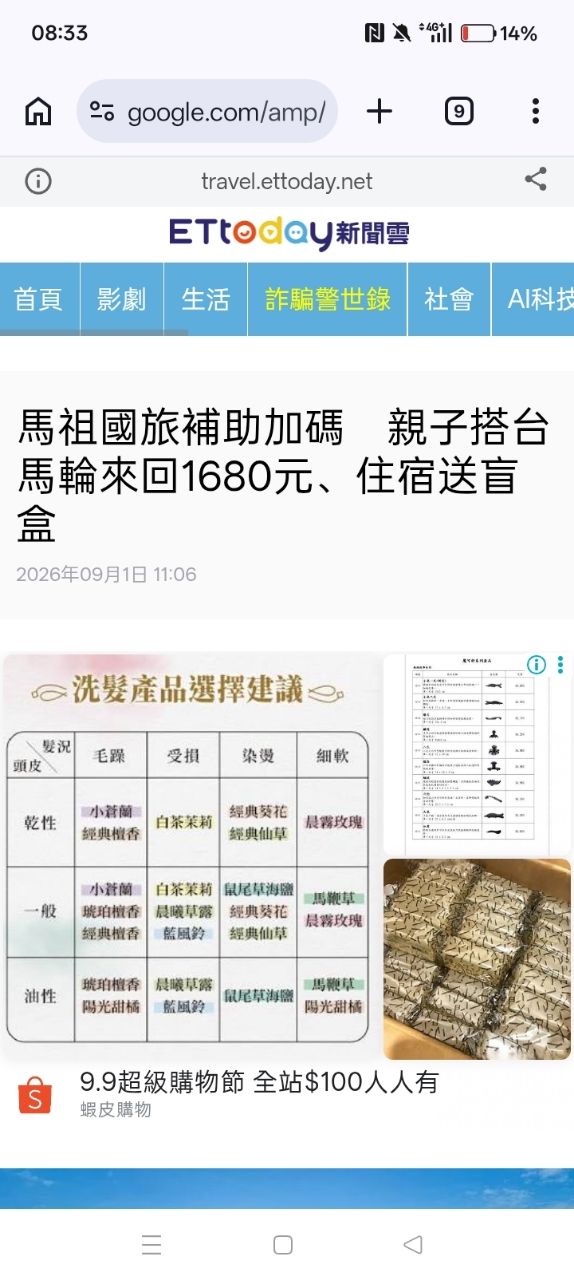
Task: Open the gold gift box ad image
Action: pos(477,959)
